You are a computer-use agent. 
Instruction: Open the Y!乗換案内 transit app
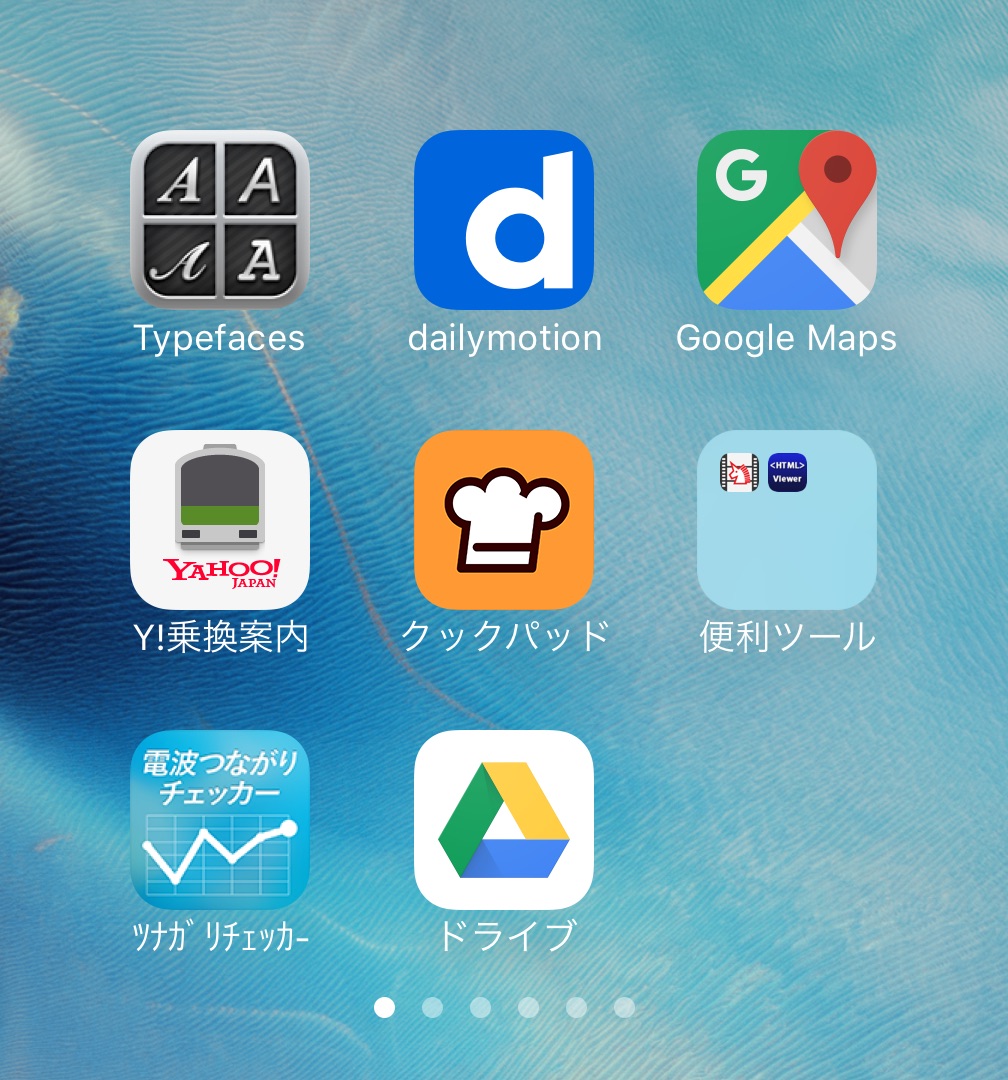pos(220,520)
